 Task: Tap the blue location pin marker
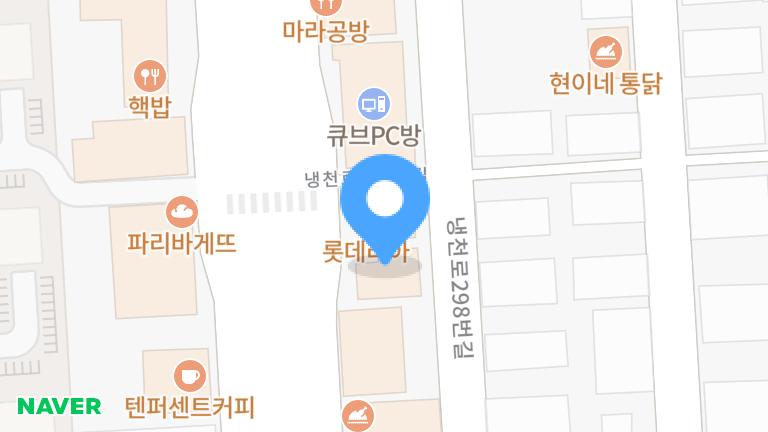[x=384, y=203]
